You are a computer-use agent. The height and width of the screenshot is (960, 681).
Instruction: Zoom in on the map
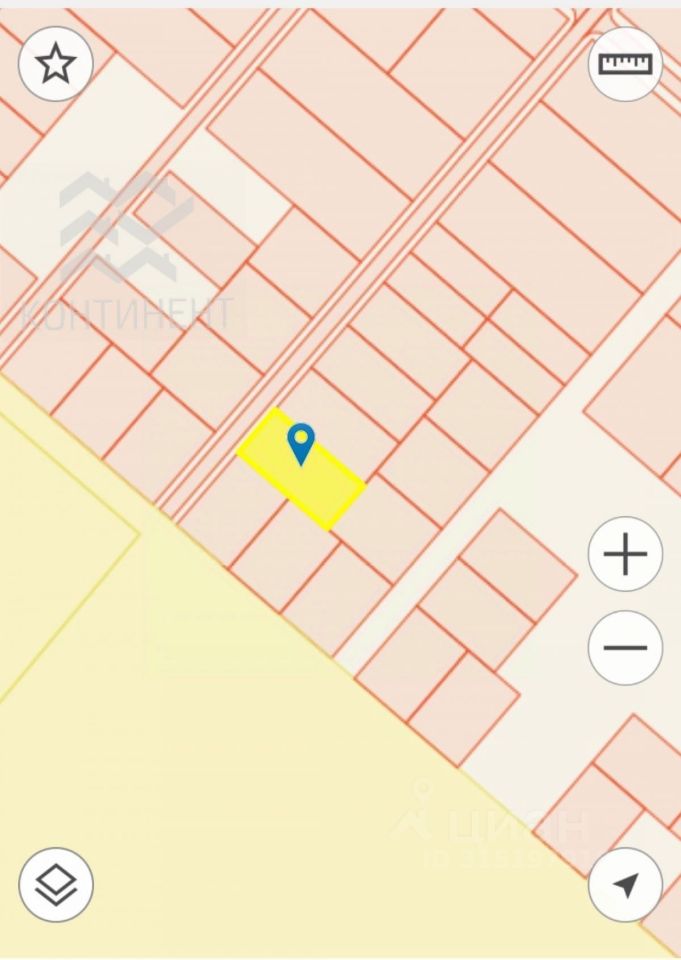click(x=625, y=554)
